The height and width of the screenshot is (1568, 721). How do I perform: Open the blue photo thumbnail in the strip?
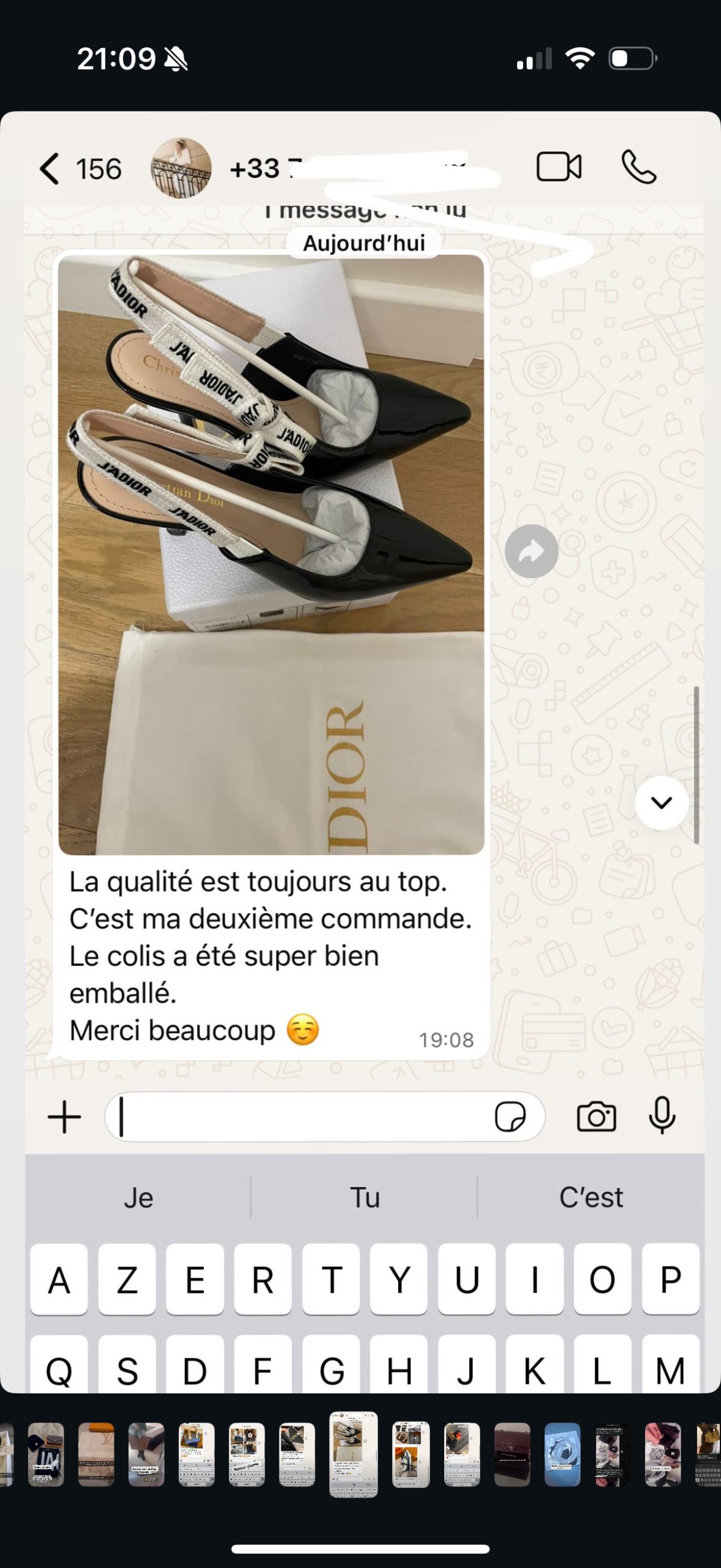[562, 1454]
